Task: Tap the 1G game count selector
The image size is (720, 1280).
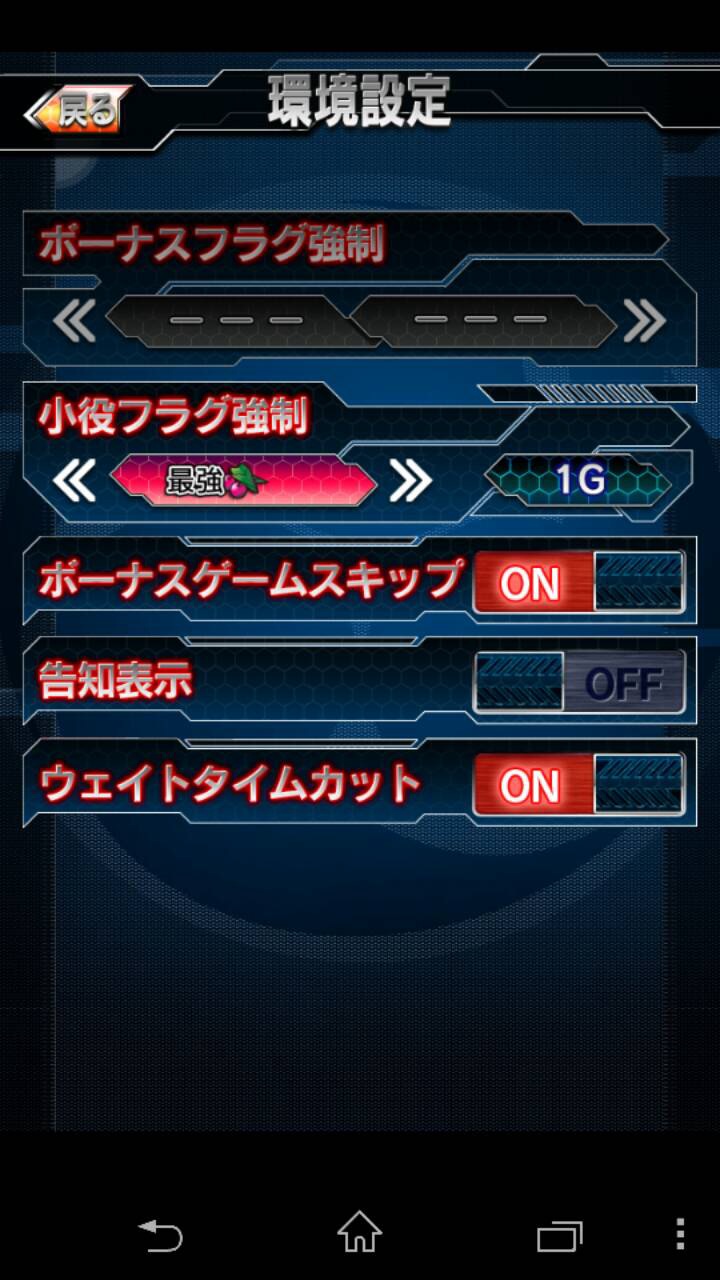Action: (579, 481)
